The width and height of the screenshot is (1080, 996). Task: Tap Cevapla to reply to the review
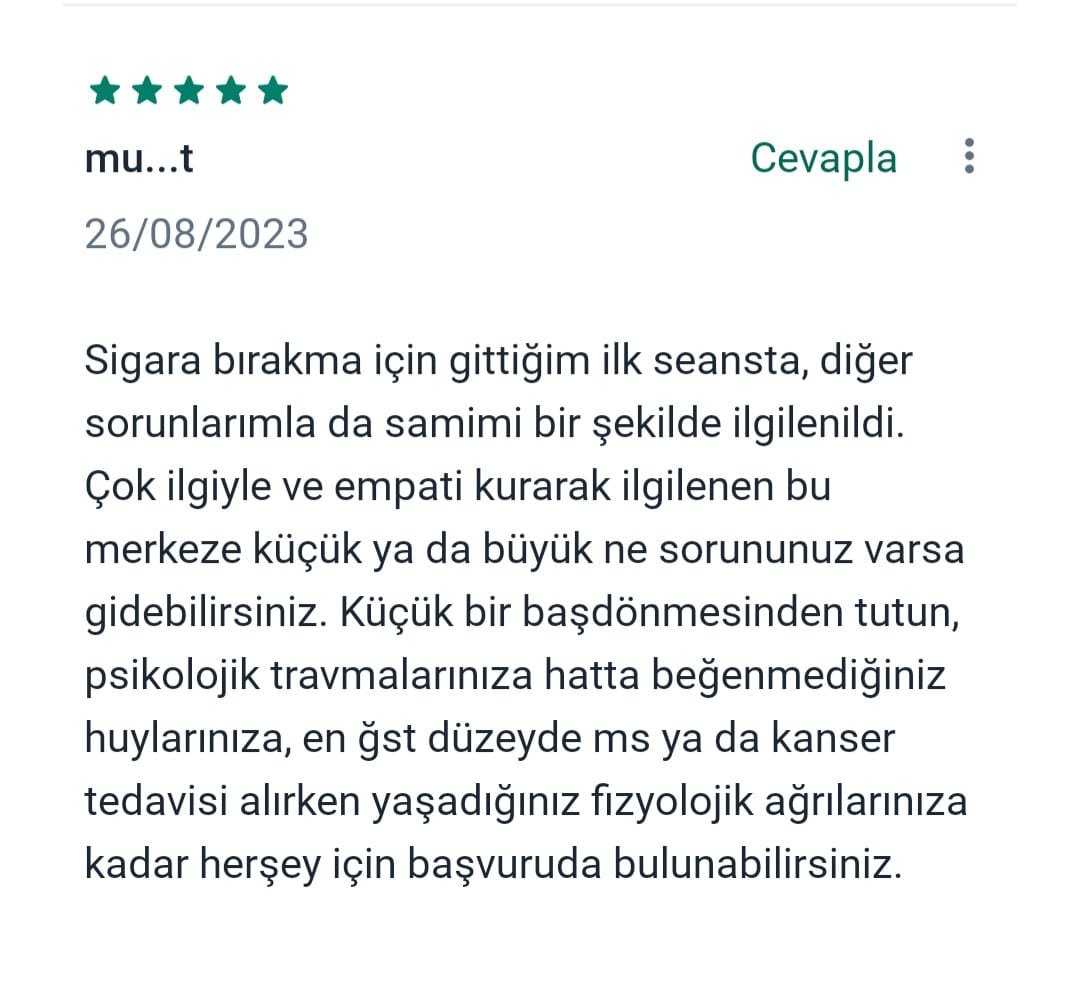click(x=823, y=158)
